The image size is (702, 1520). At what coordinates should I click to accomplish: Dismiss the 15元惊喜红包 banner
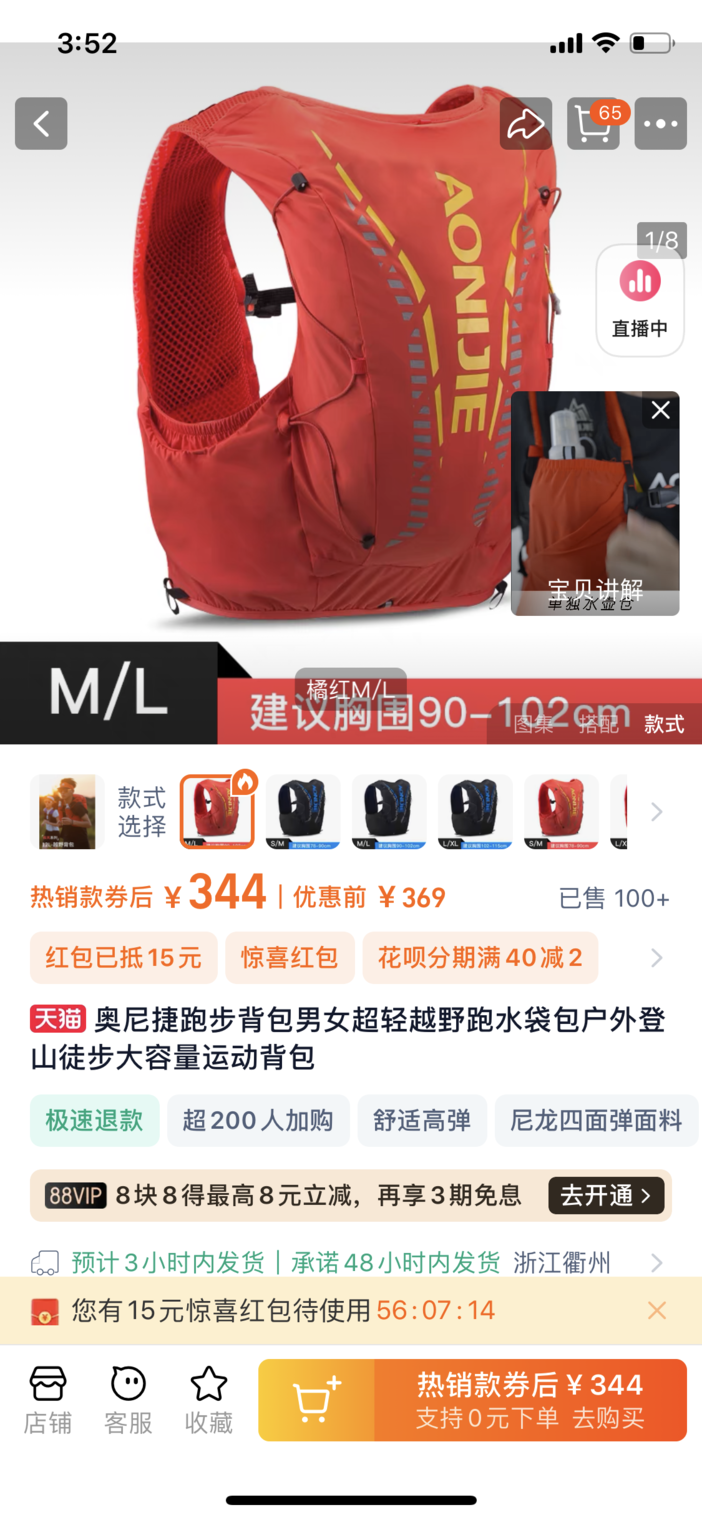[657, 1310]
